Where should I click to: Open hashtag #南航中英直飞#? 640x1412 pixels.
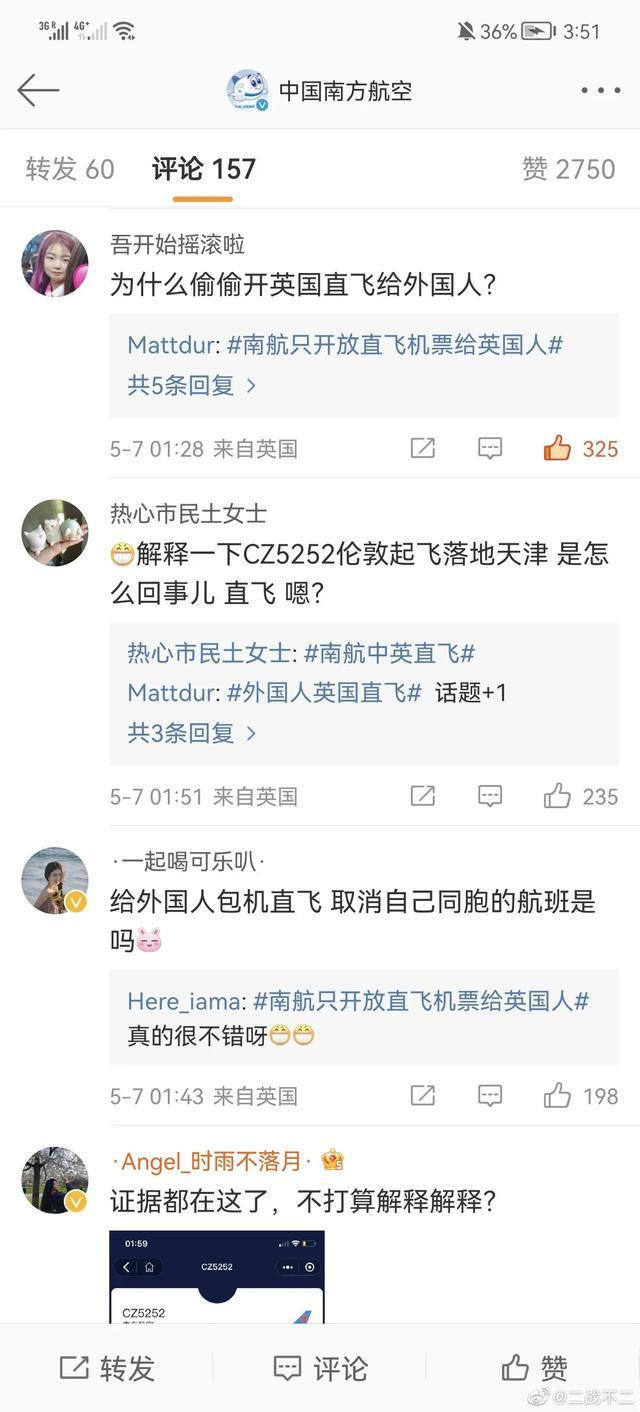pyautogui.click(x=389, y=653)
